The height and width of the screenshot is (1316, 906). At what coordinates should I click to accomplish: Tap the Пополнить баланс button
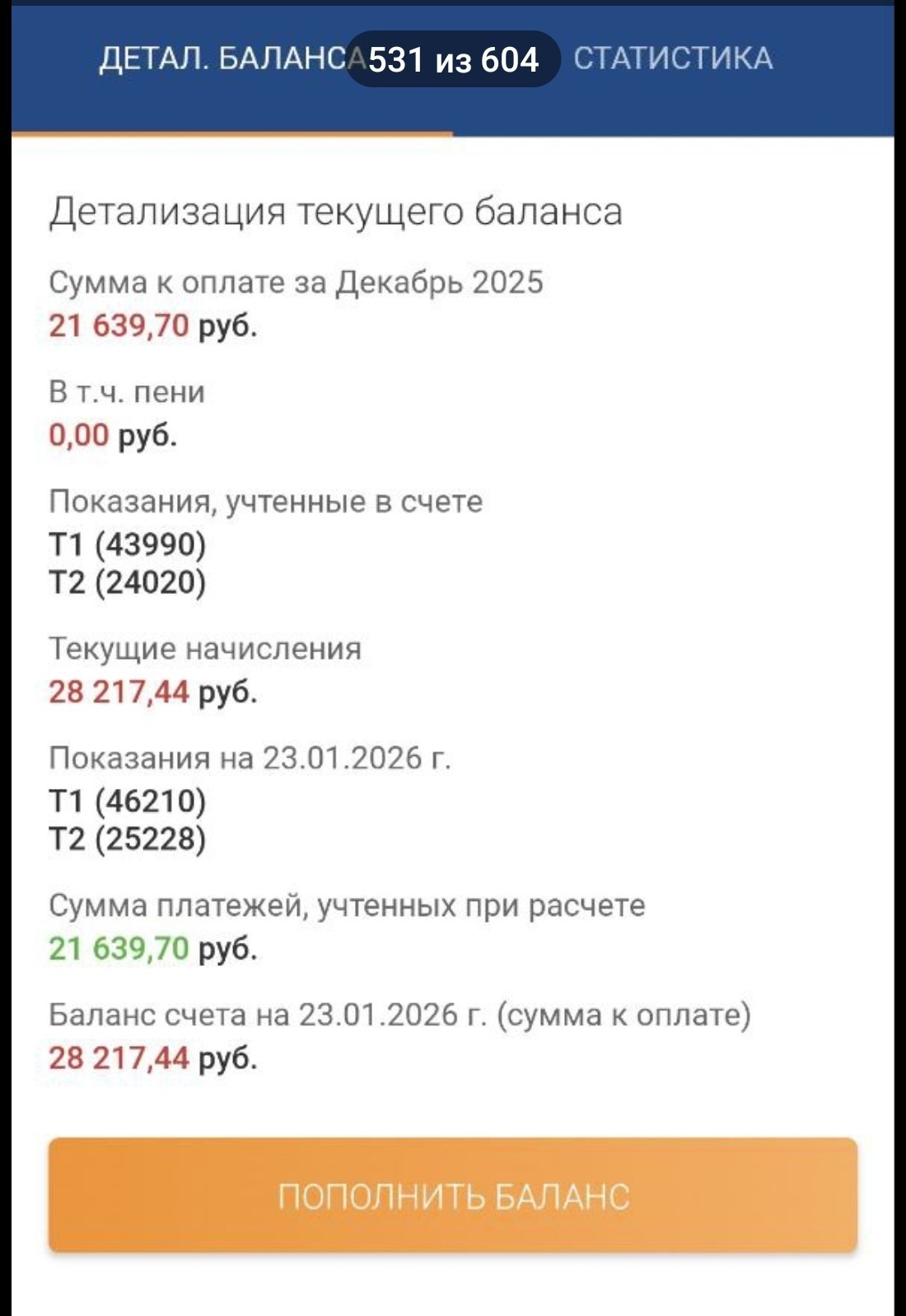point(453,1196)
